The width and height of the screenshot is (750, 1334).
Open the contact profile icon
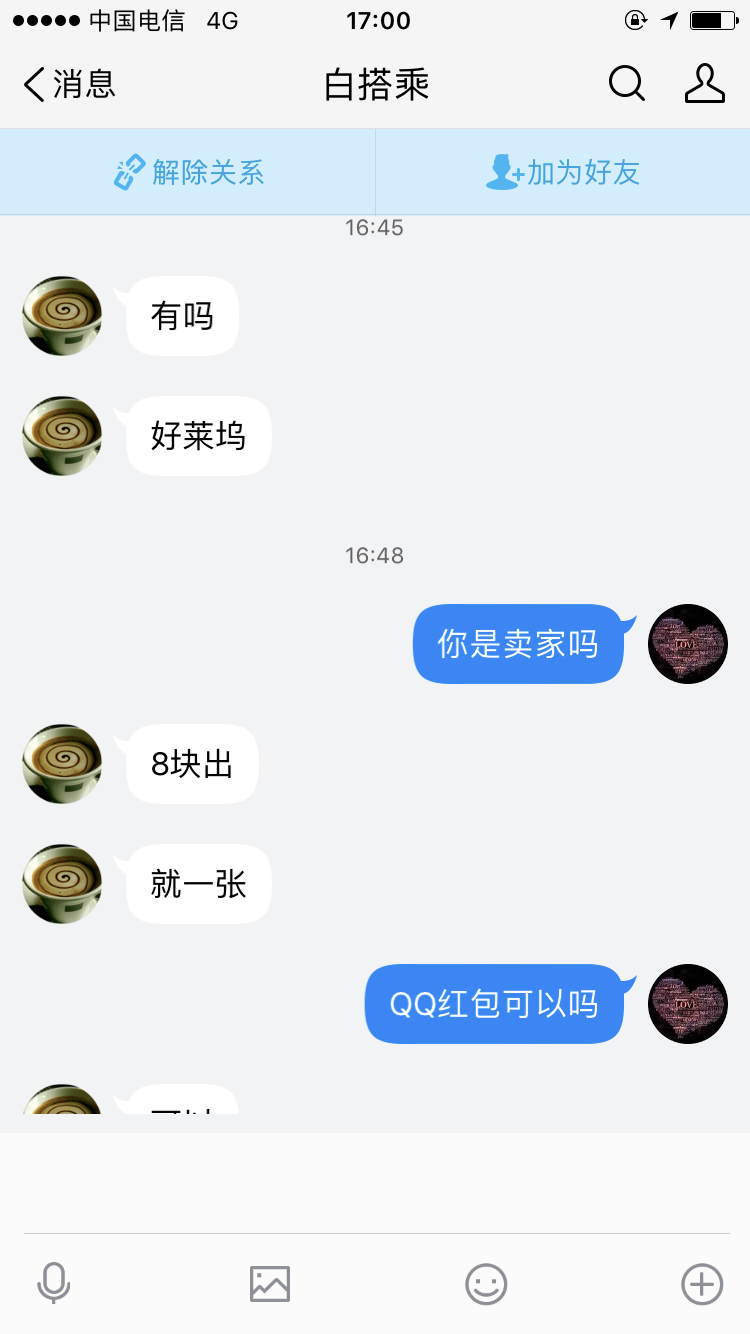pos(704,84)
